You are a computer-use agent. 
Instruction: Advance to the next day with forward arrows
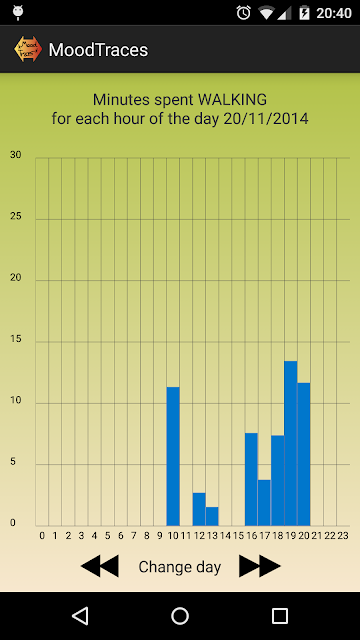click(260, 566)
